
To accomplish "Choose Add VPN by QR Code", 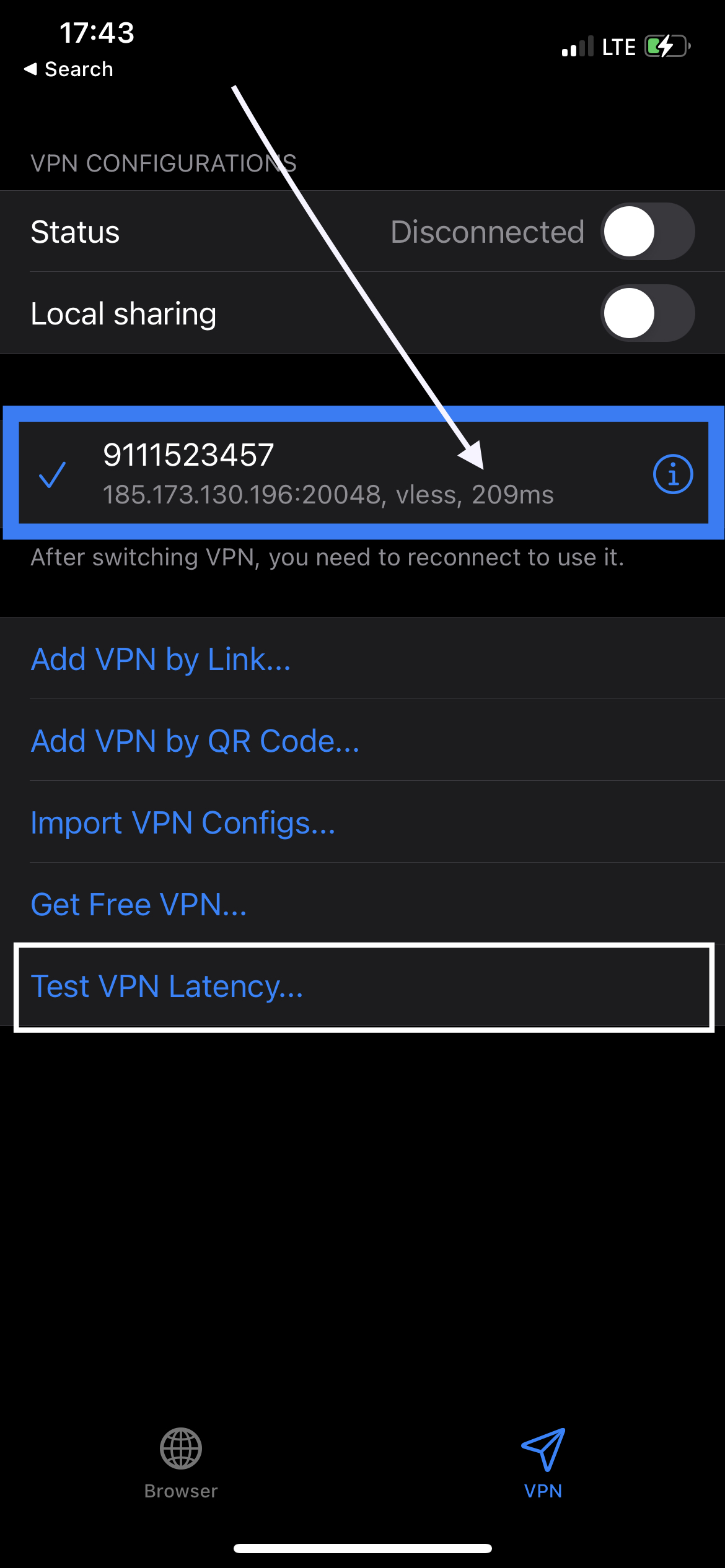I will point(362,741).
